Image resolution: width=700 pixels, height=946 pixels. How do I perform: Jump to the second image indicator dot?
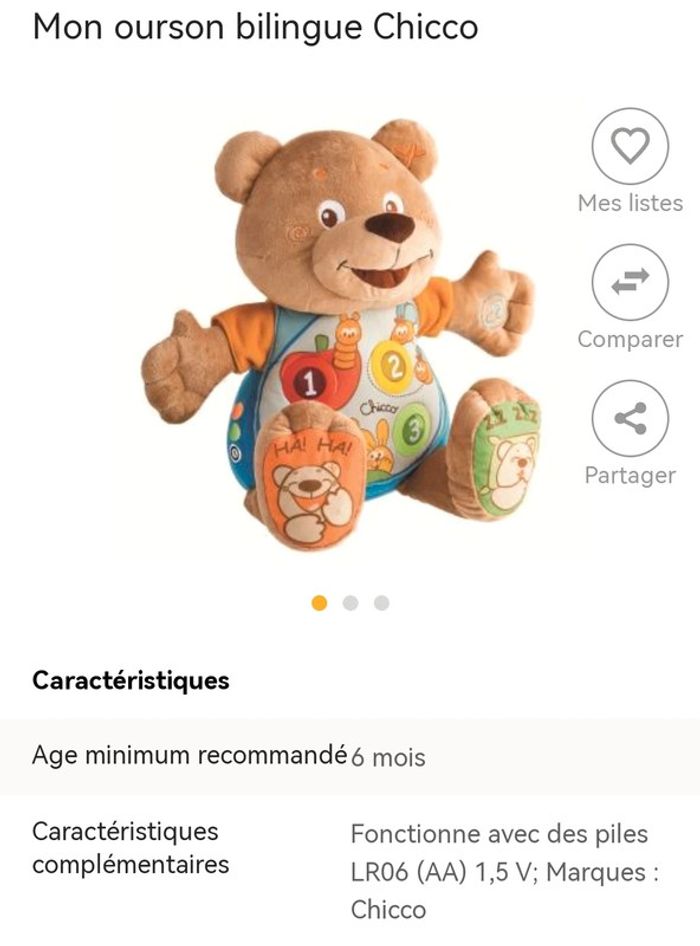pos(350,603)
